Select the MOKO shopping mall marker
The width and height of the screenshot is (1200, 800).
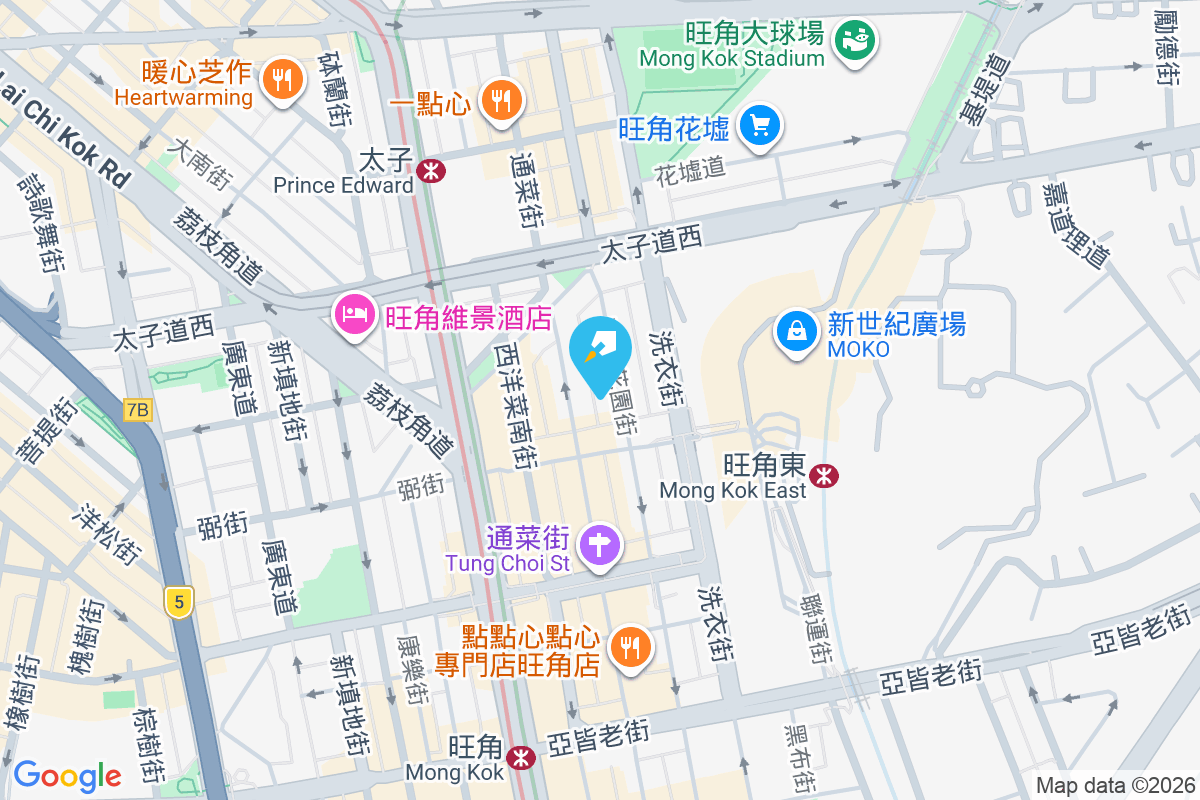(797, 331)
